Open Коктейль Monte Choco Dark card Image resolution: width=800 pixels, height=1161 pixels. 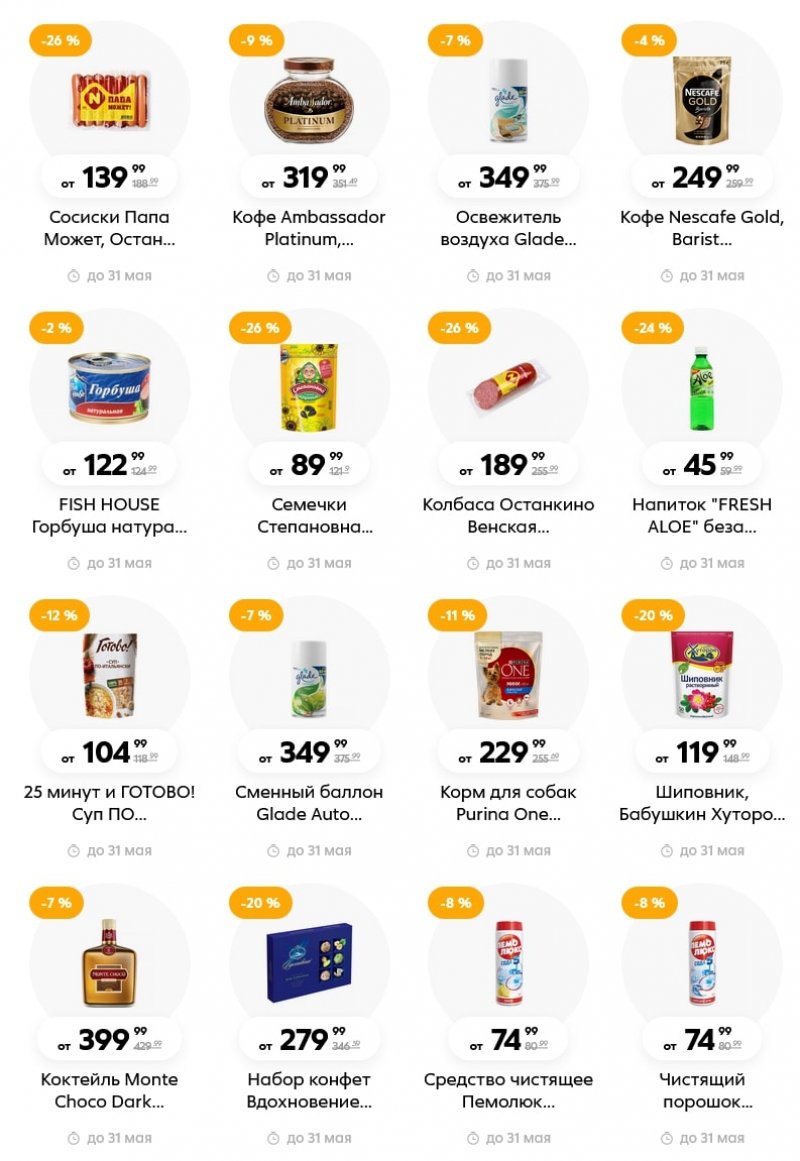click(109, 962)
